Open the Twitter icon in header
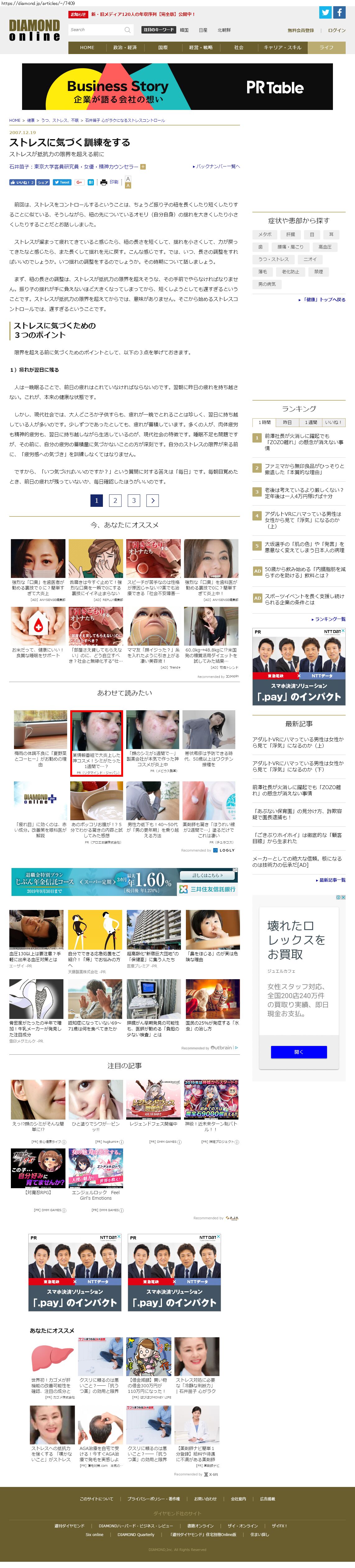Image resolution: width=355 pixels, height=1568 pixels. (x=326, y=12)
